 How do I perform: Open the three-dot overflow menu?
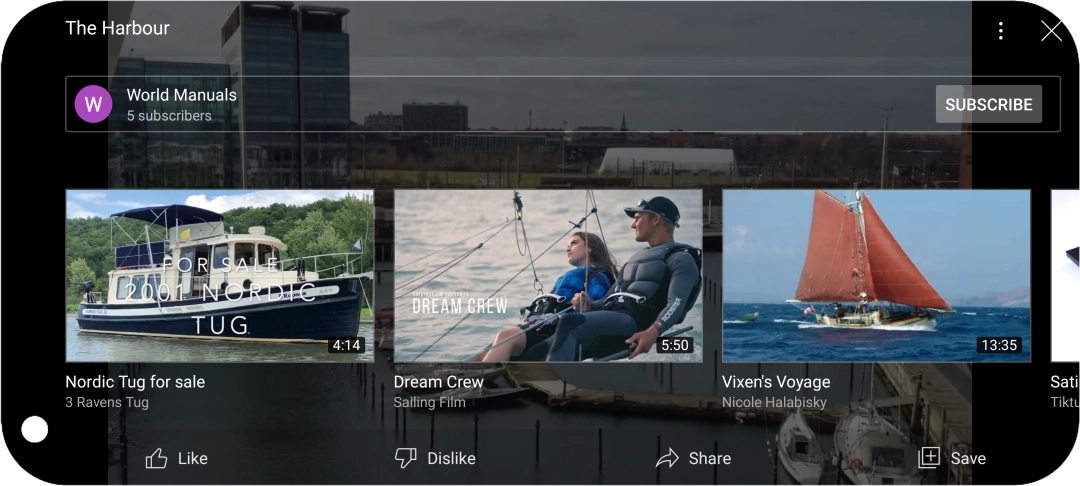(x=1000, y=31)
